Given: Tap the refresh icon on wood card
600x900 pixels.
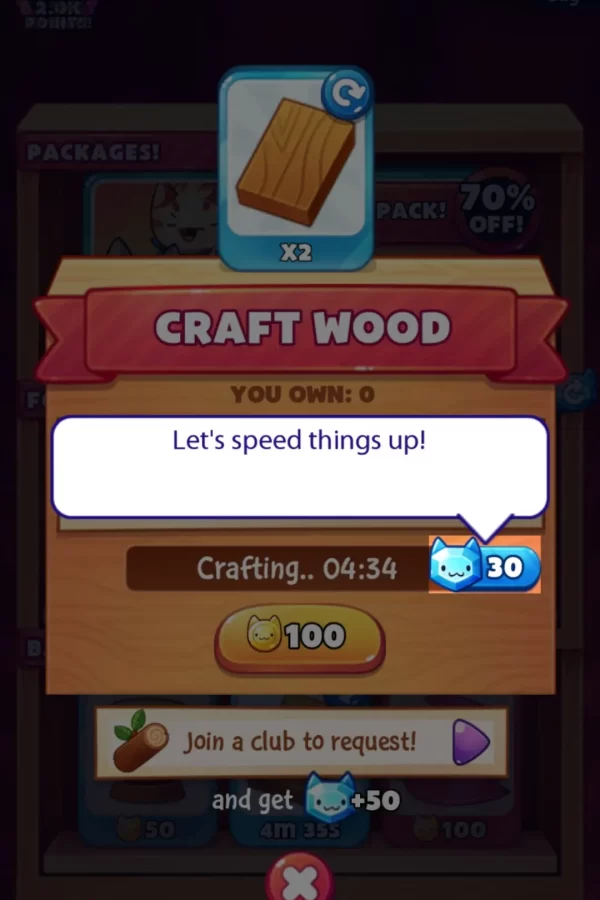Looking at the screenshot, I should point(346,97).
